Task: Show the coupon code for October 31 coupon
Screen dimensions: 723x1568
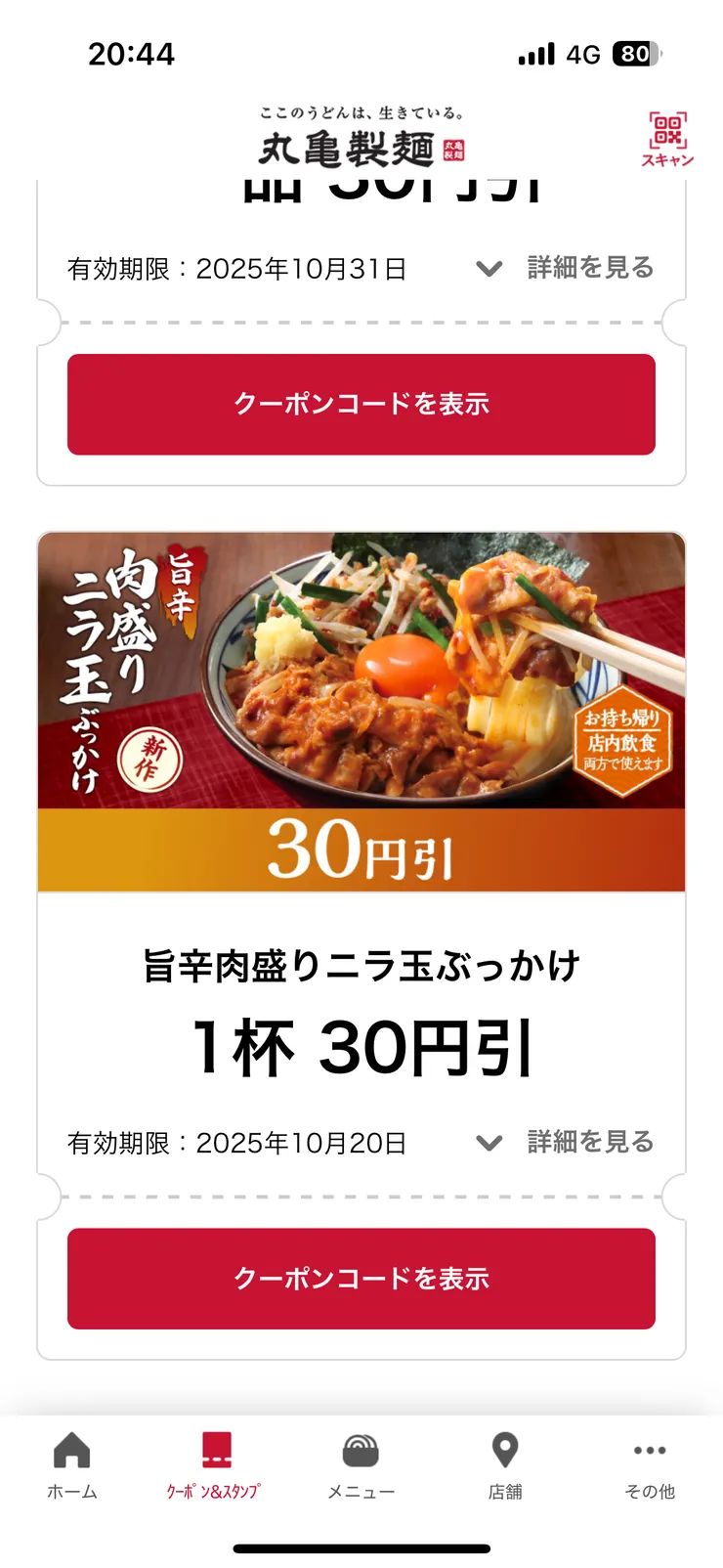Action: (x=361, y=404)
